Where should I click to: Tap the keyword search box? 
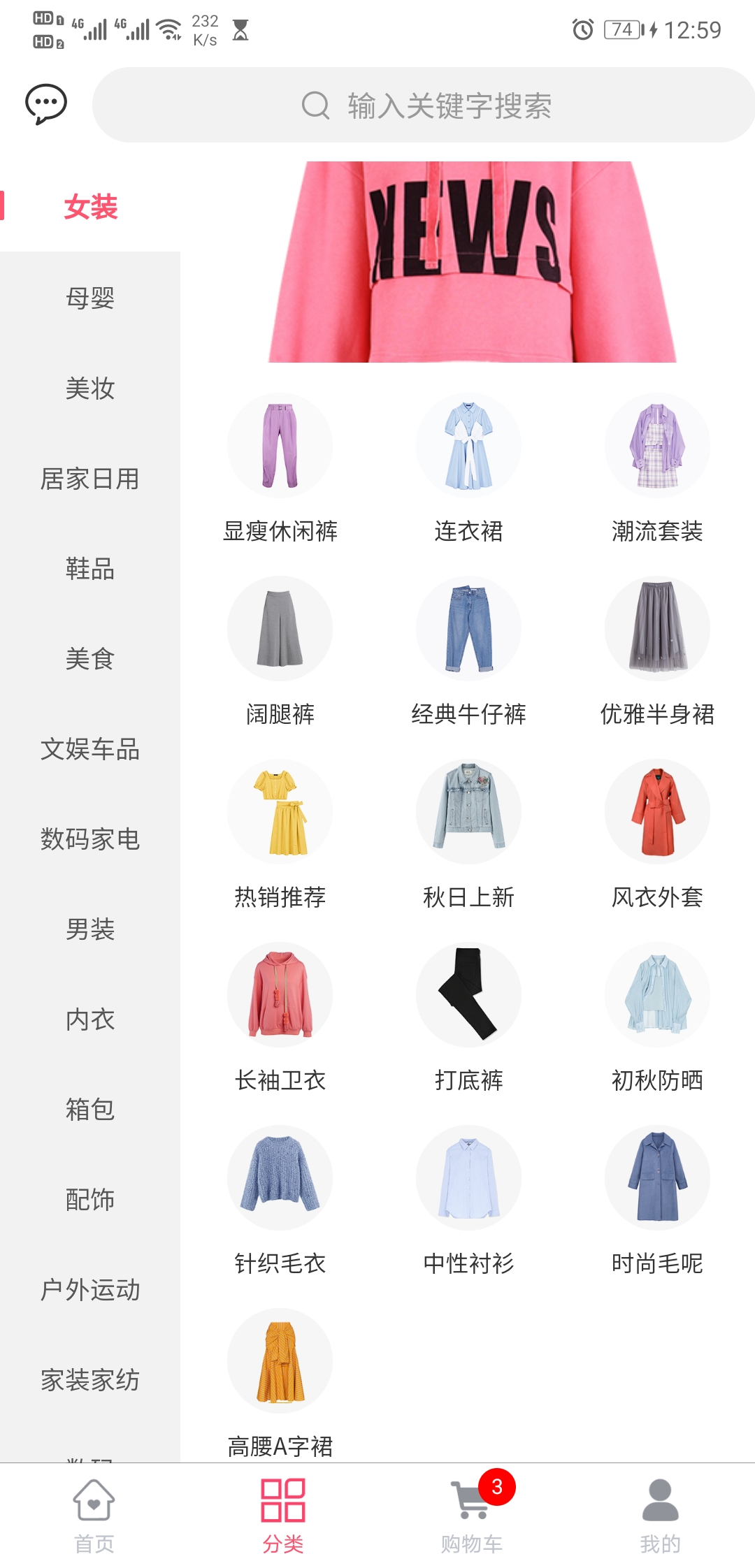tap(424, 106)
